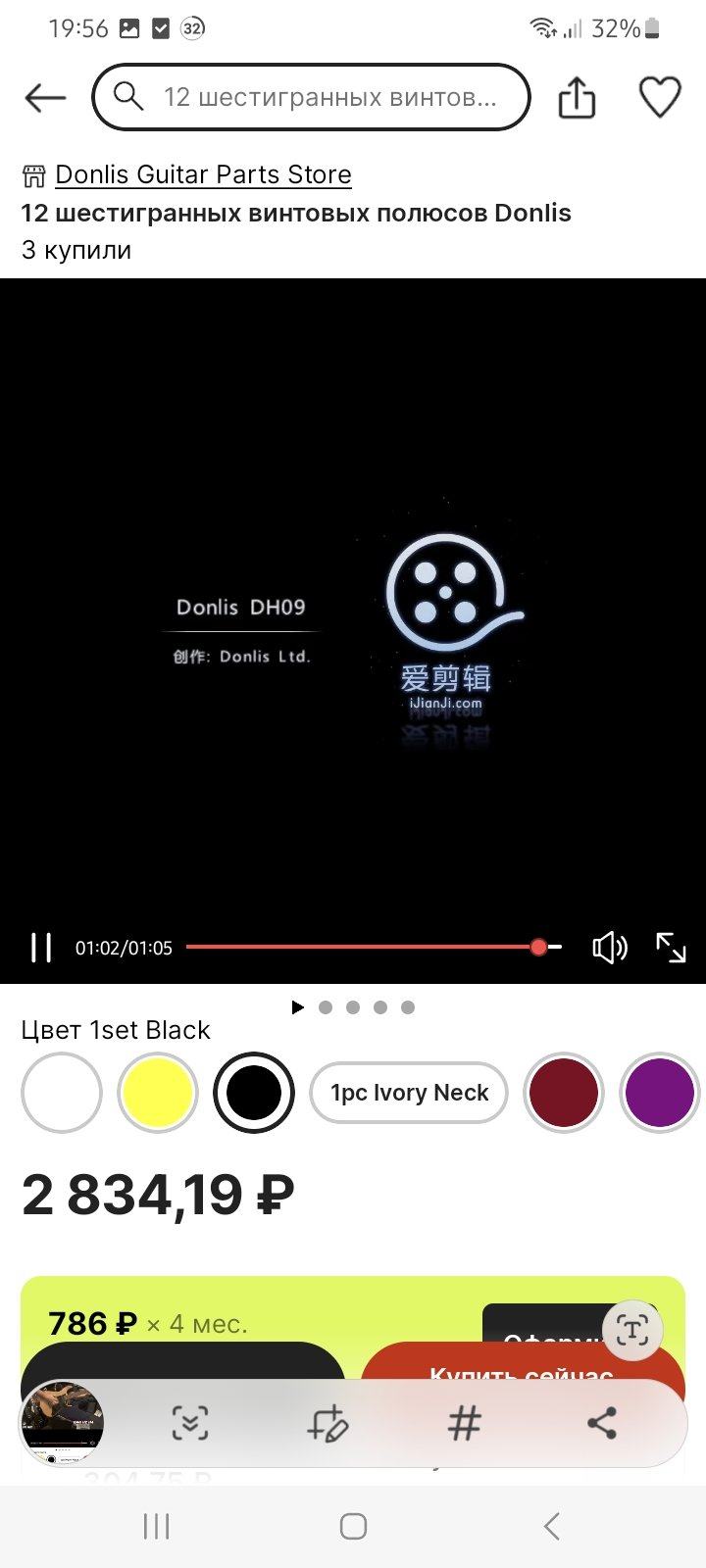Select the yellow color swatch
The image size is (706, 1568).
157,1093
